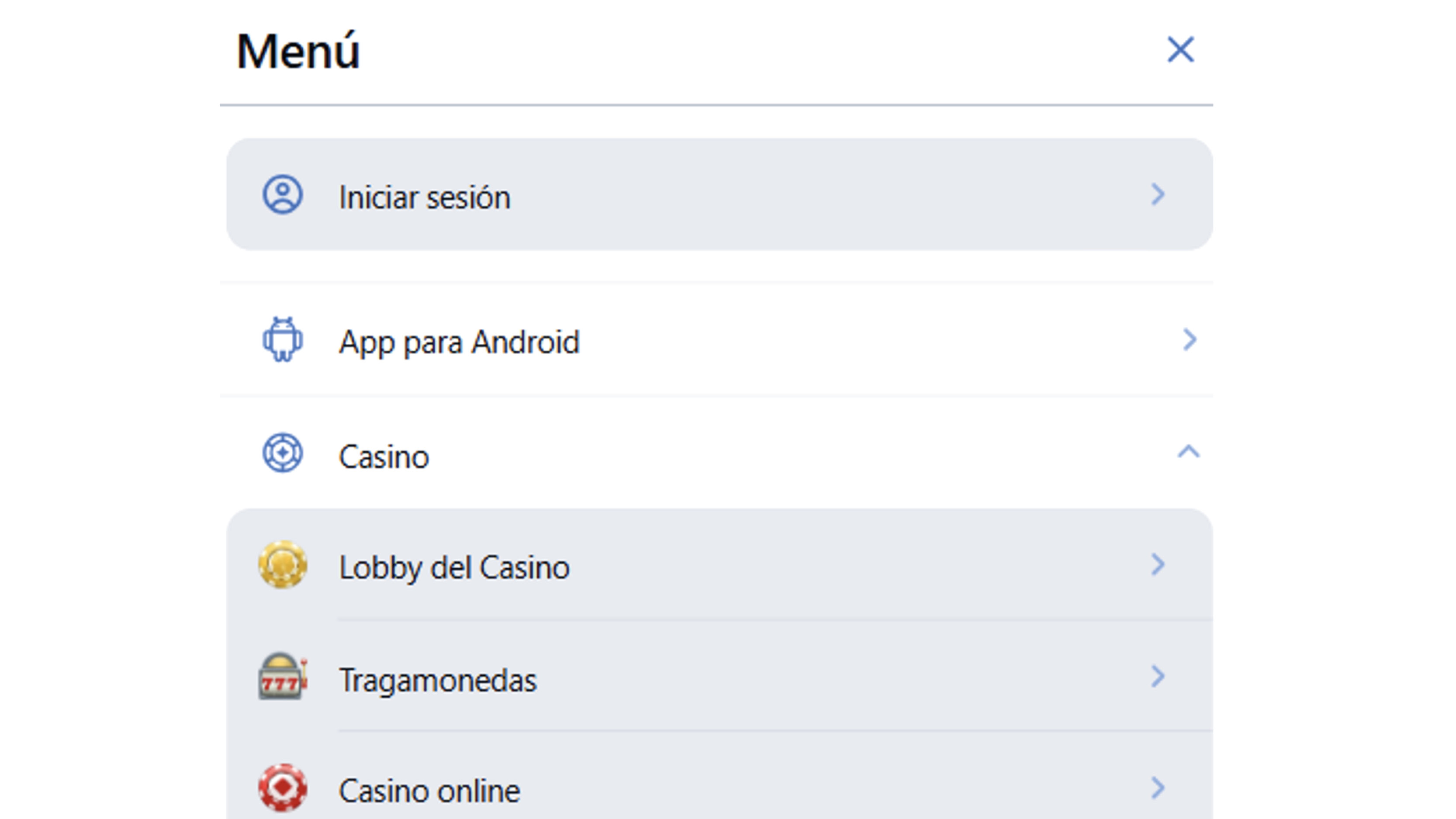This screenshot has height=819, width=1456.
Task: Close the Menú panel
Action: (x=1180, y=50)
